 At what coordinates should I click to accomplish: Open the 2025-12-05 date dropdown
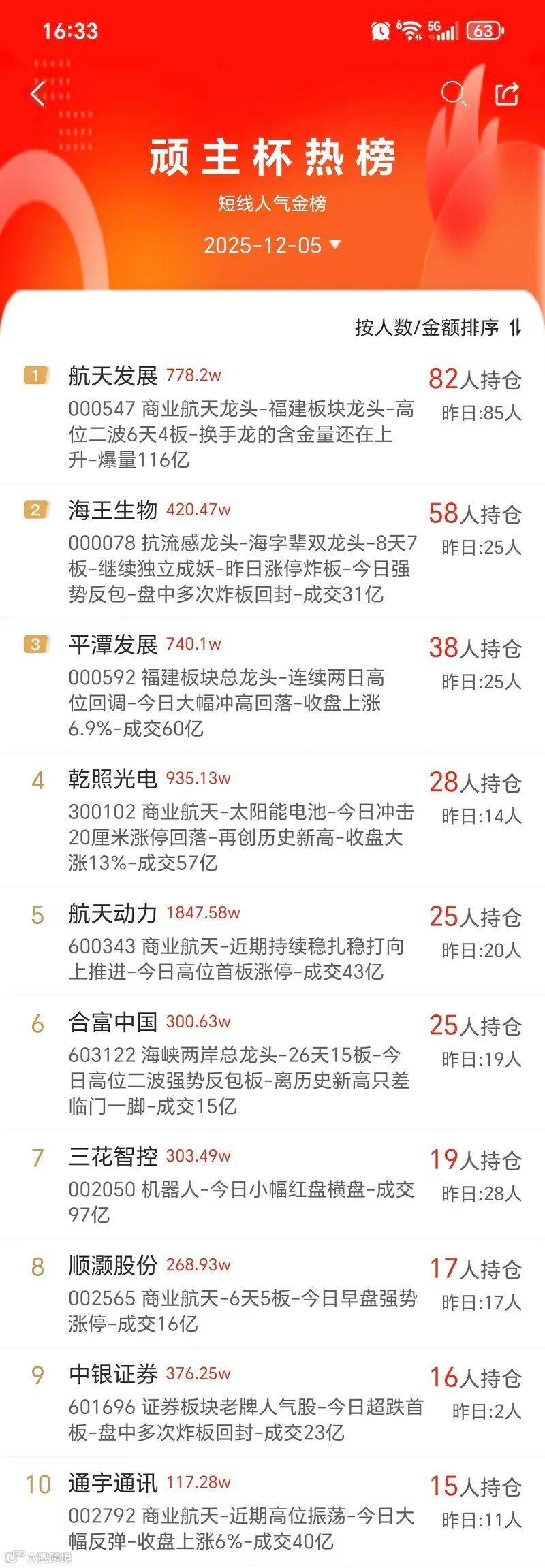(x=272, y=245)
